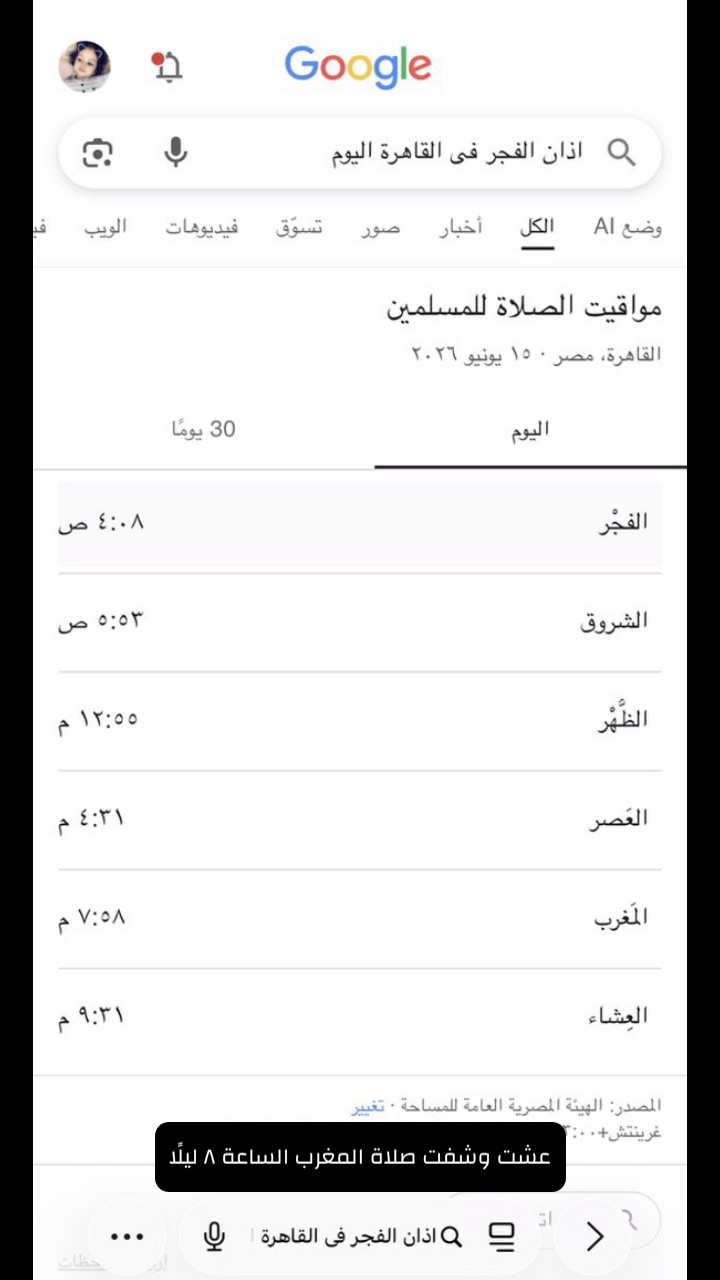The width and height of the screenshot is (720, 1280).
Task: Switch to the الويب results tab
Action: pyautogui.click(x=105, y=227)
